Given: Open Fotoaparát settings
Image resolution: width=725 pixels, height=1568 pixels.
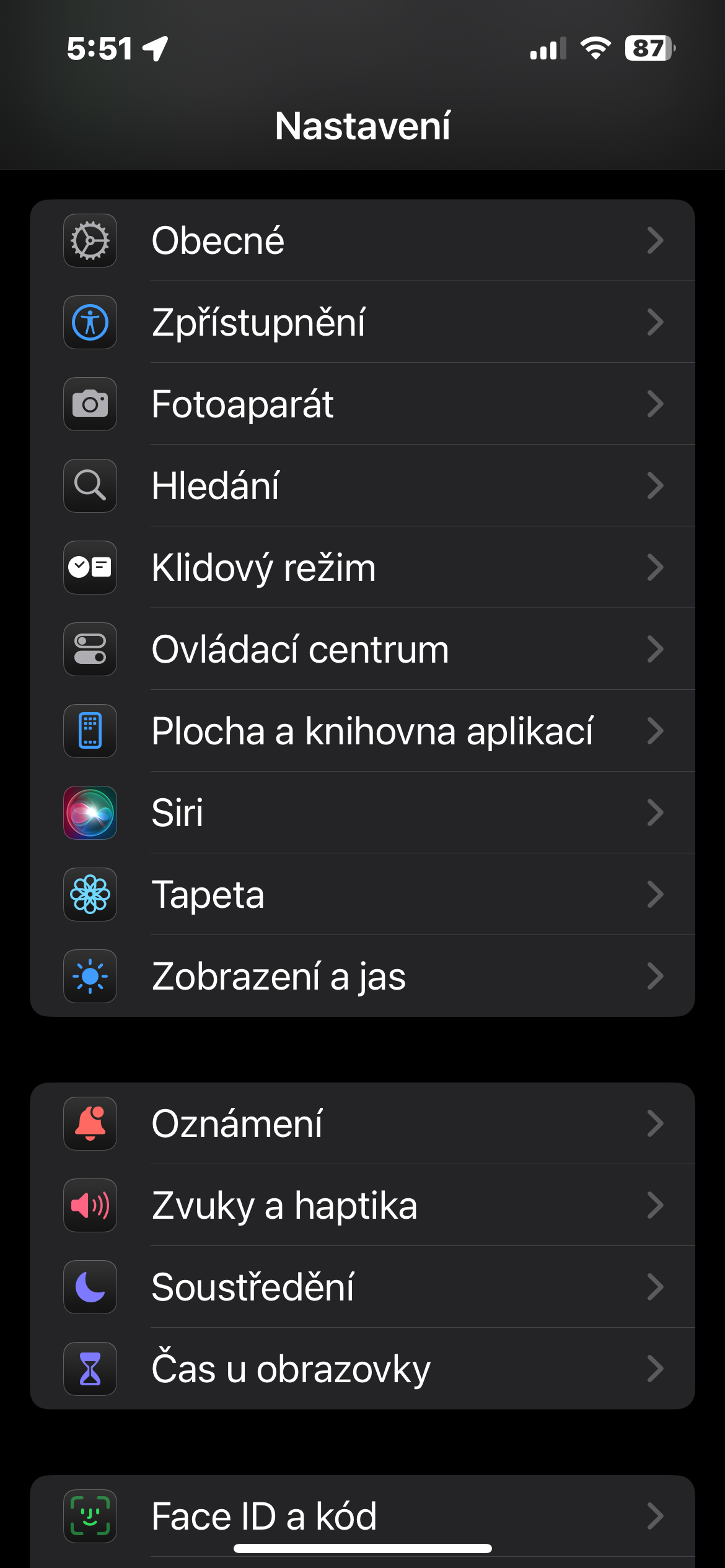Looking at the screenshot, I should click(x=362, y=404).
